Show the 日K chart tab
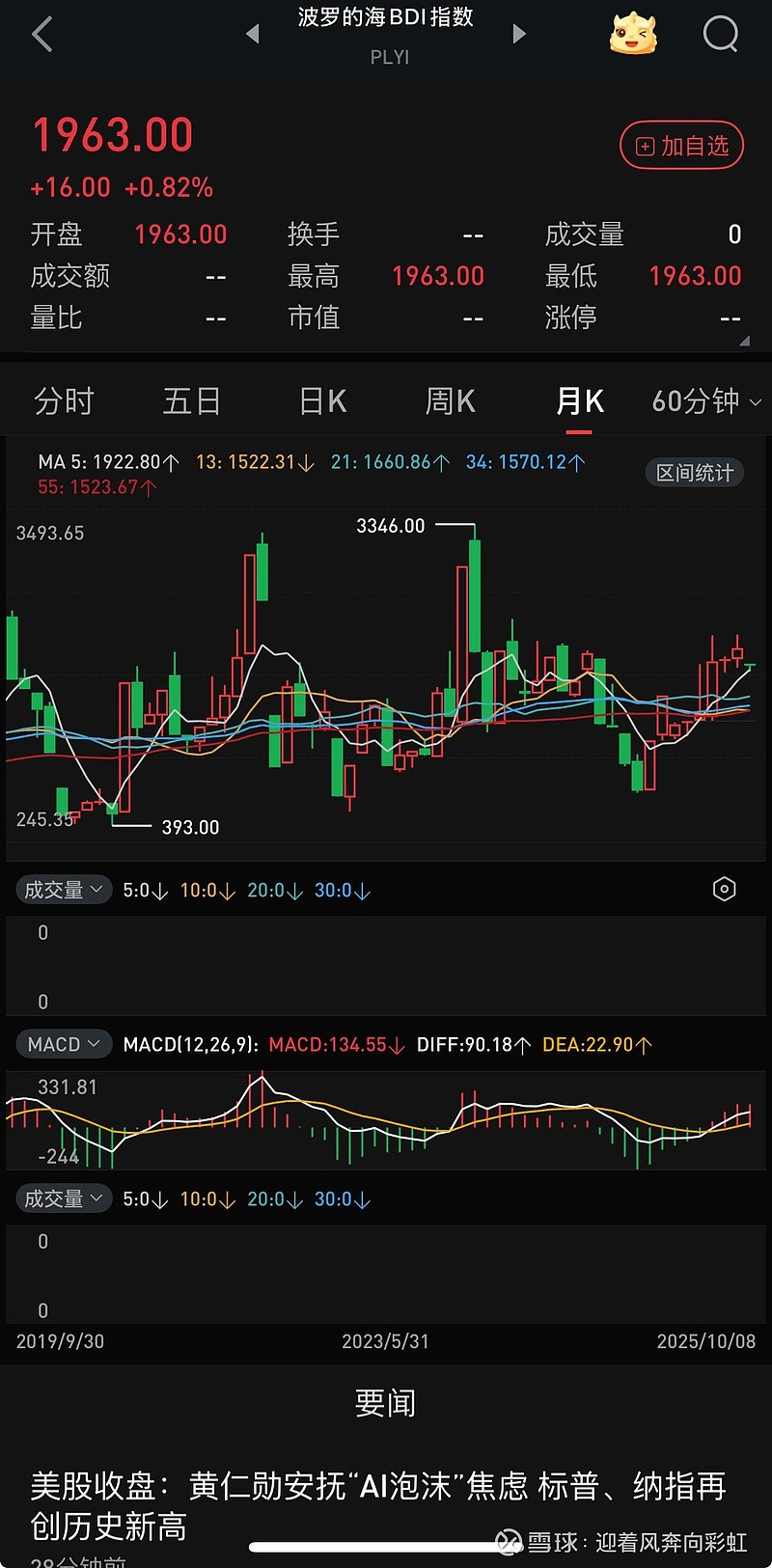Screen dimensions: 772x1568 [322, 401]
